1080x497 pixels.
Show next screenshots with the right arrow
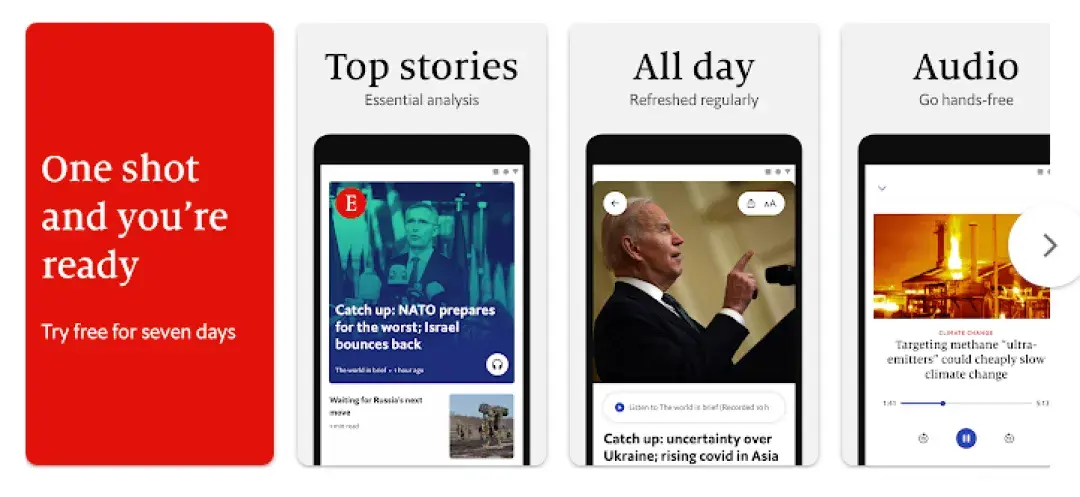(x=1048, y=245)
